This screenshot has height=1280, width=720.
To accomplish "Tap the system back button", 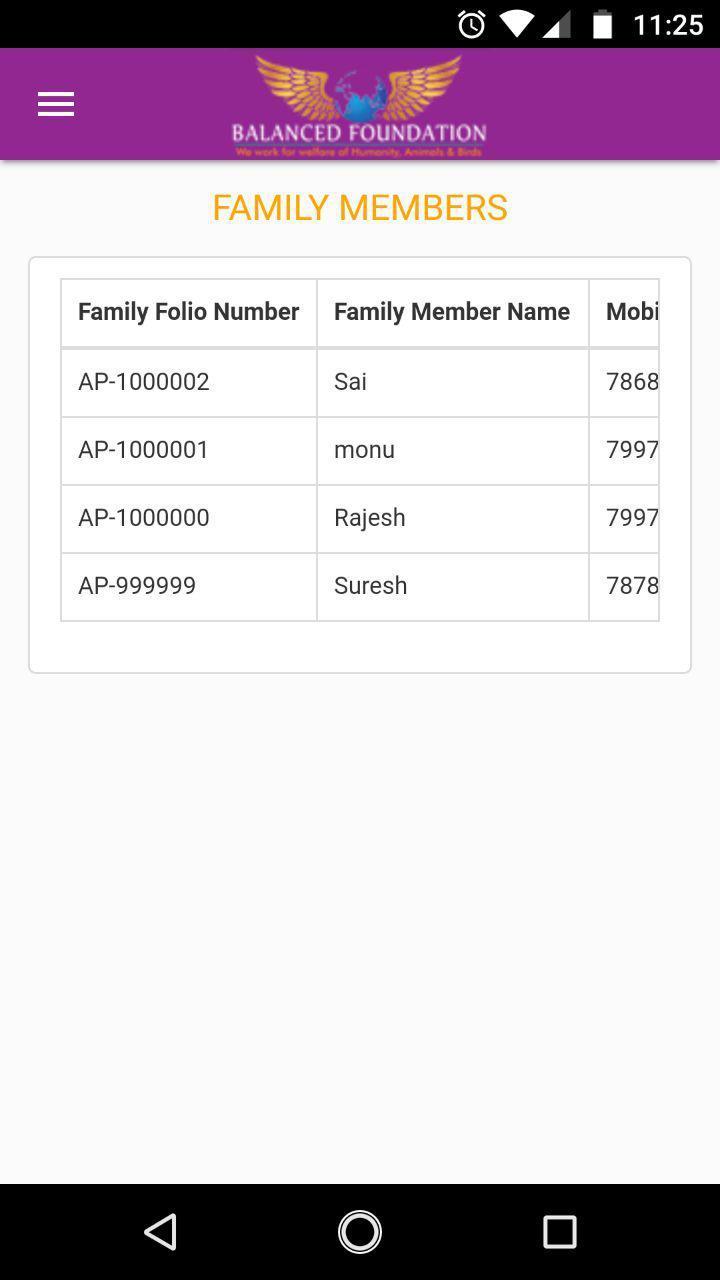I will (160, 1232).
